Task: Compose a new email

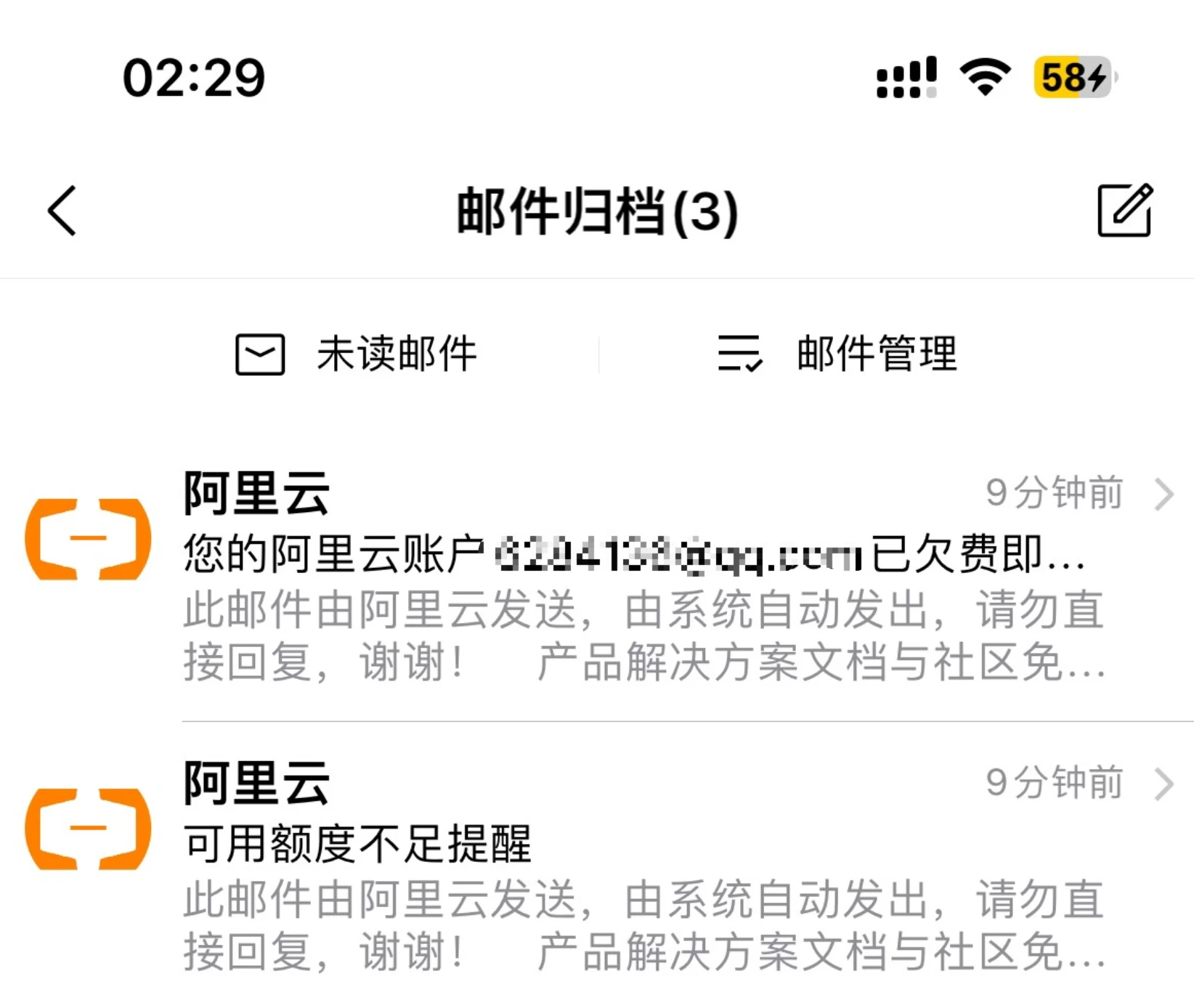Action: tap(1124, 211)
